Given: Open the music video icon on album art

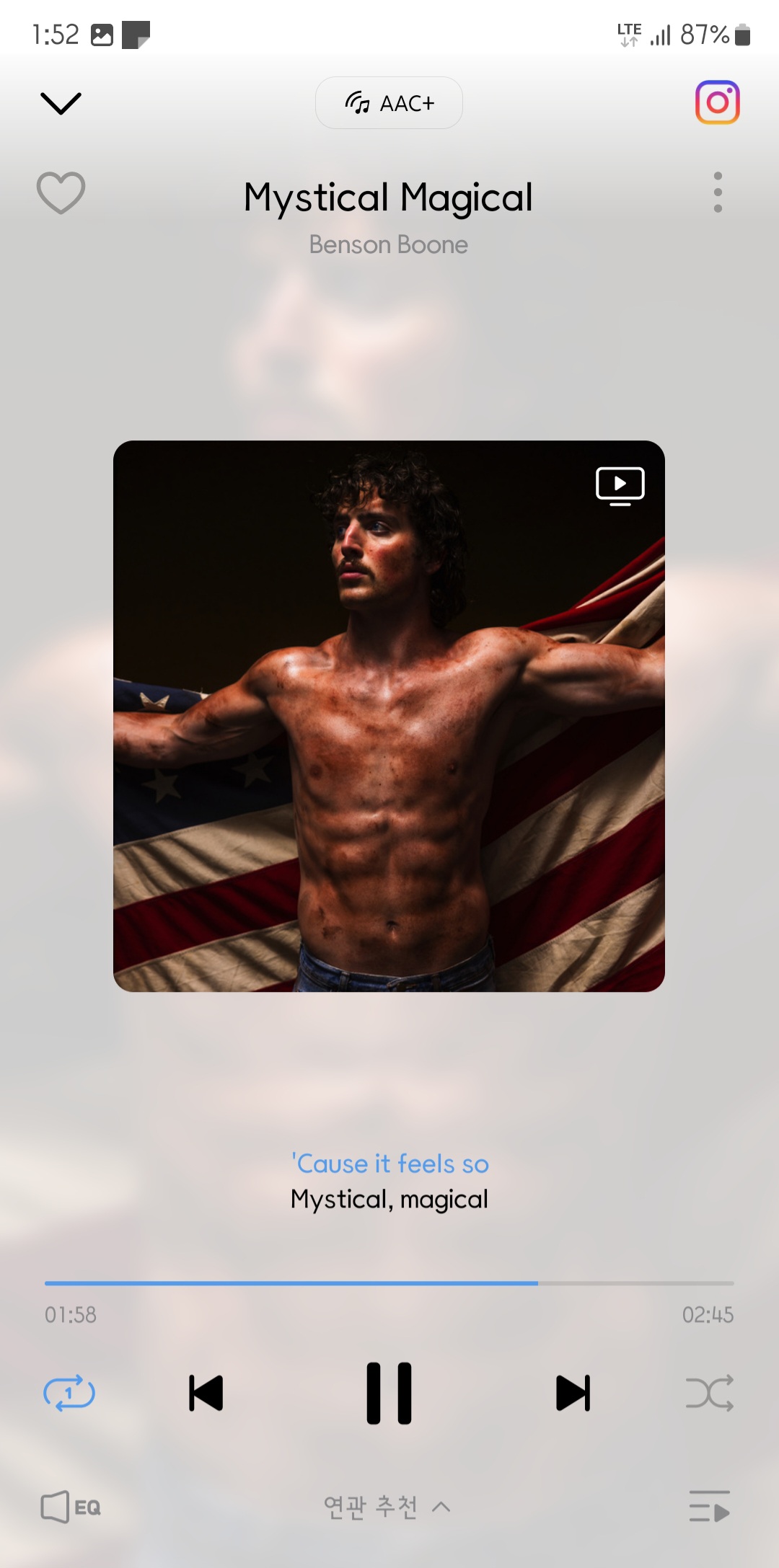Looking at the screenshot, I should (x=620, y=485).
